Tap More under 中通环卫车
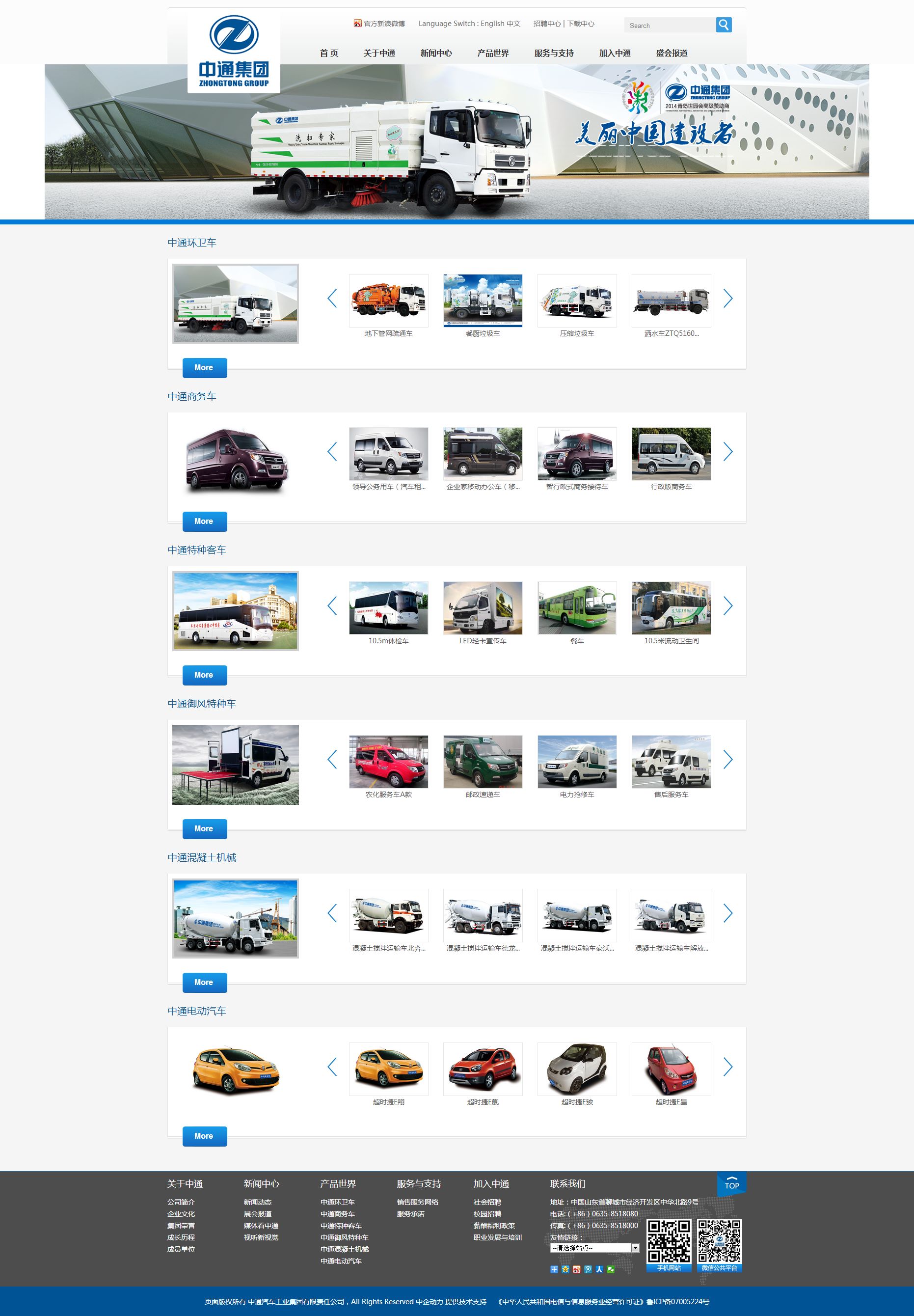 click(204, 368)
